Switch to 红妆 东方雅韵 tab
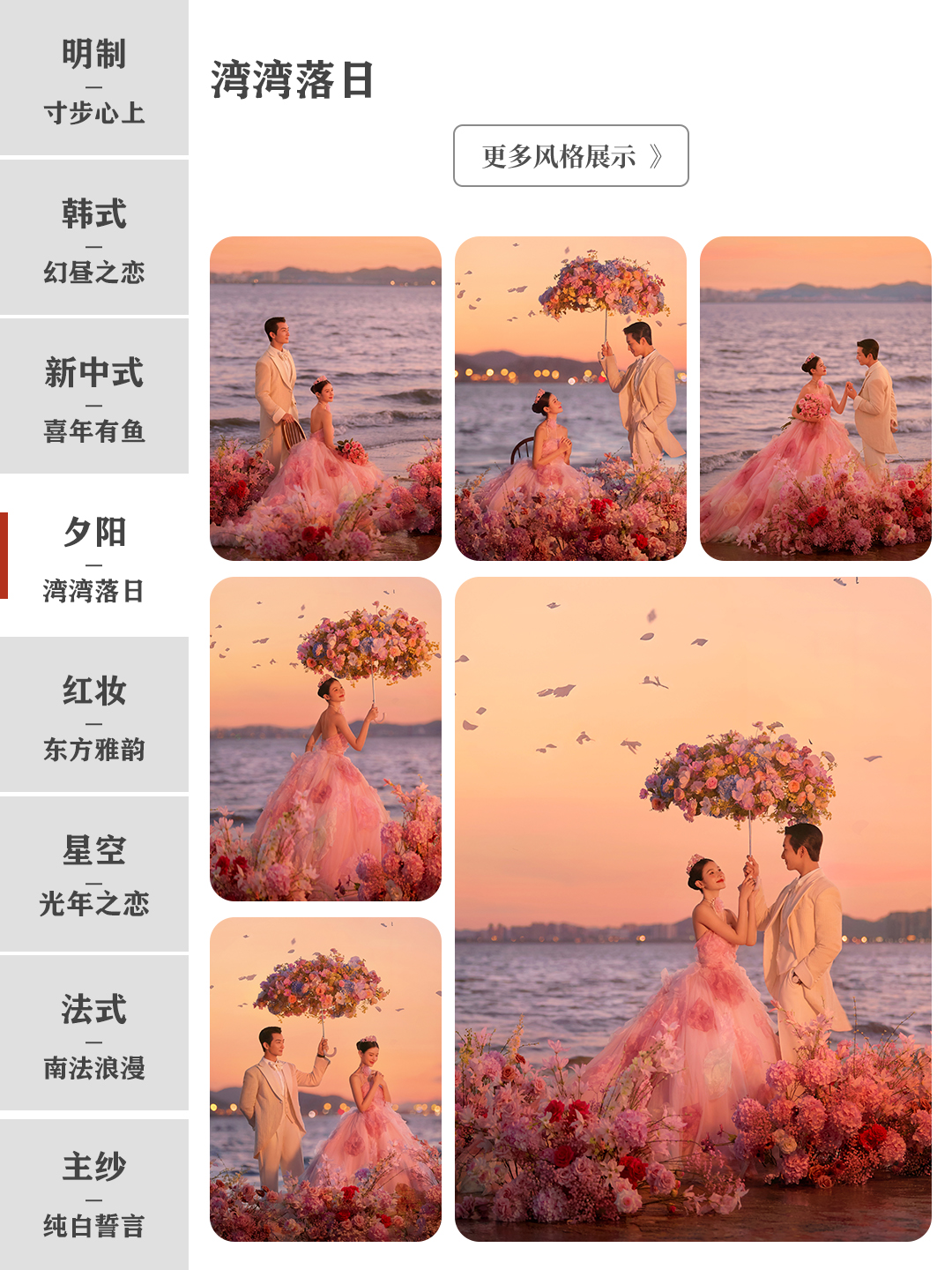 94,715
